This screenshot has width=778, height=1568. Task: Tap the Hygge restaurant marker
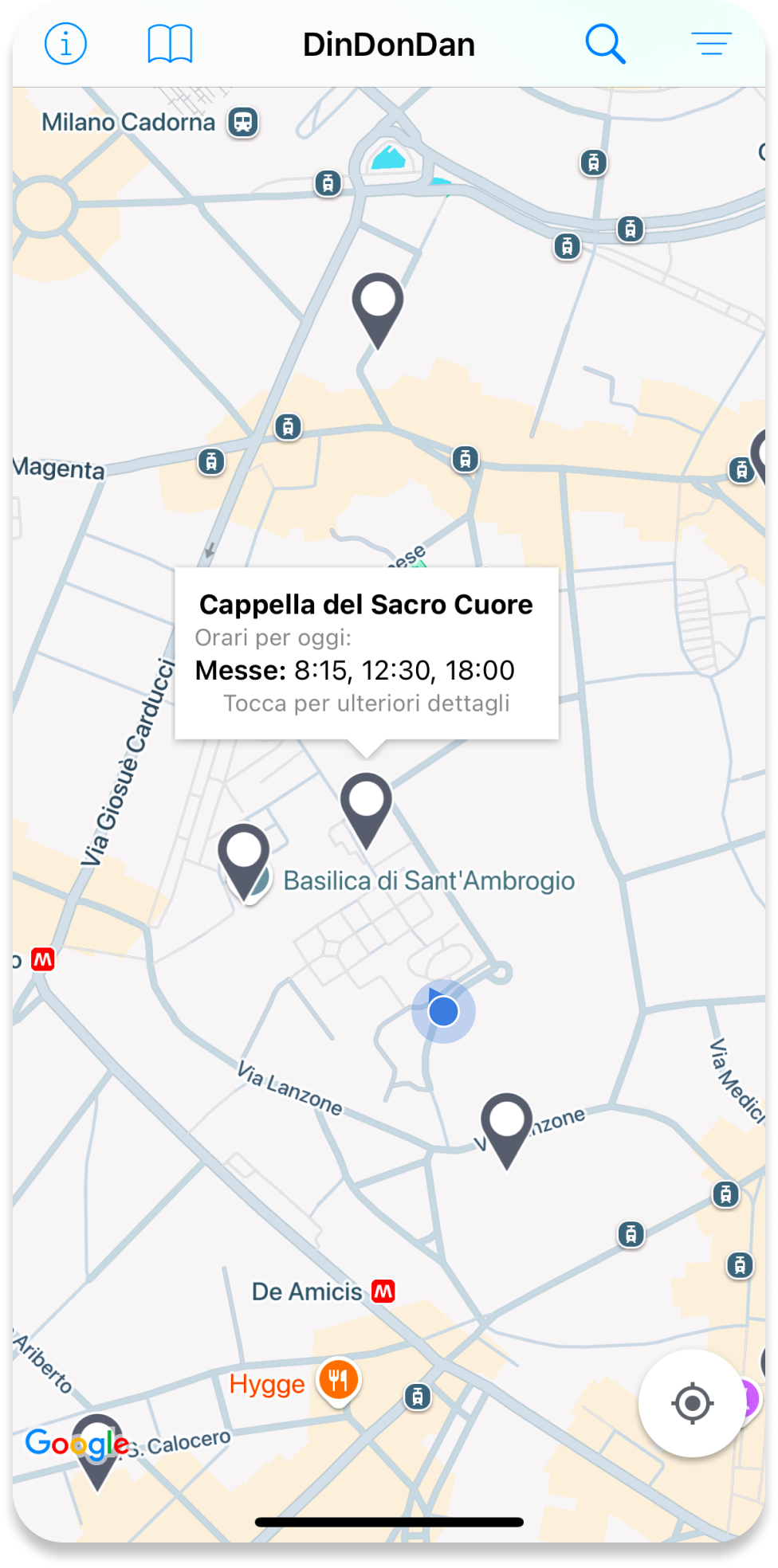pyautogui.click(x=339, y=1379)
